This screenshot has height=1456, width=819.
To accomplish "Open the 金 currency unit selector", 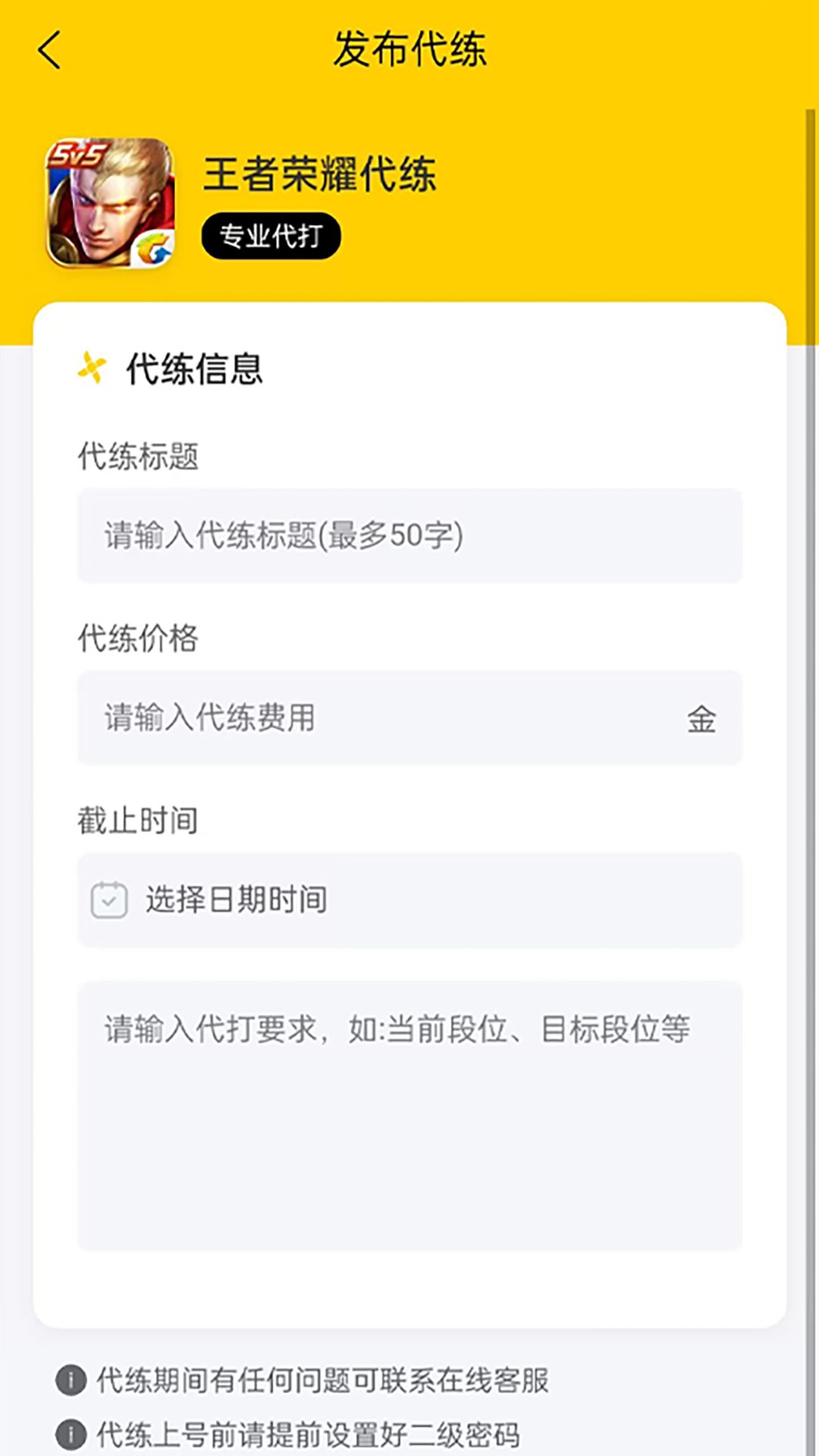I will [702, 720].
